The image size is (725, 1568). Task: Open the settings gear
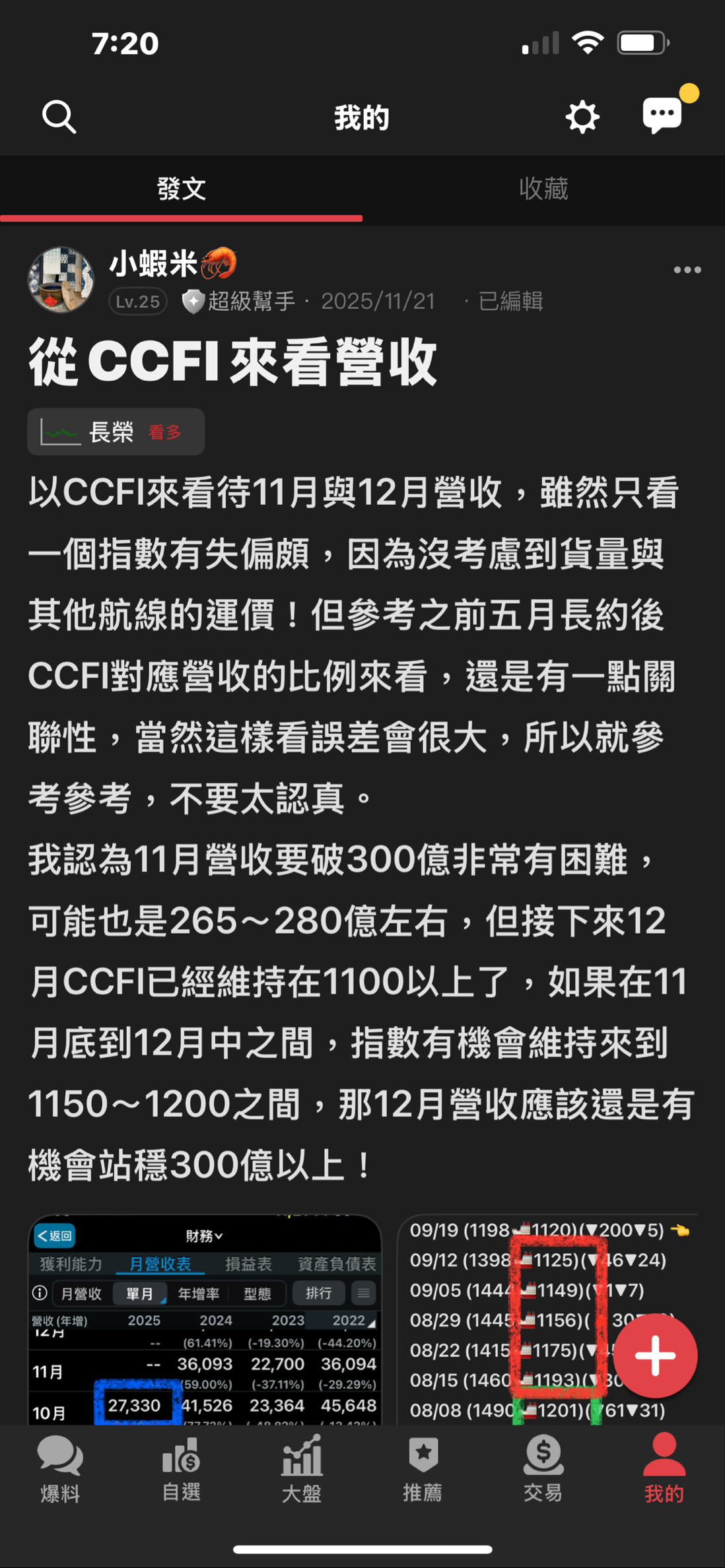[x=582, y=117]
